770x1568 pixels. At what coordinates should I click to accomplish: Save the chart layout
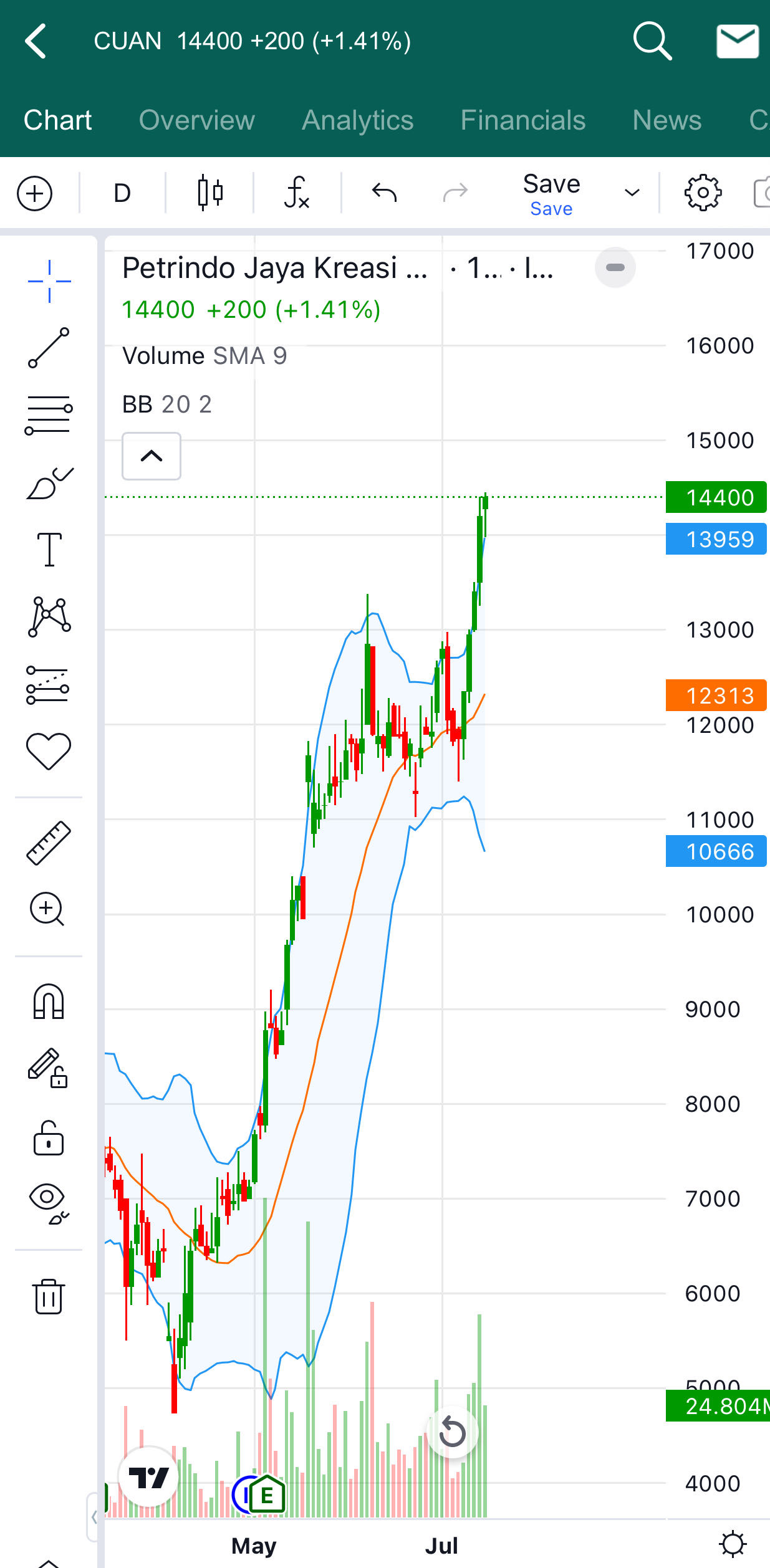pyautogui.click(x=551, y=193)
